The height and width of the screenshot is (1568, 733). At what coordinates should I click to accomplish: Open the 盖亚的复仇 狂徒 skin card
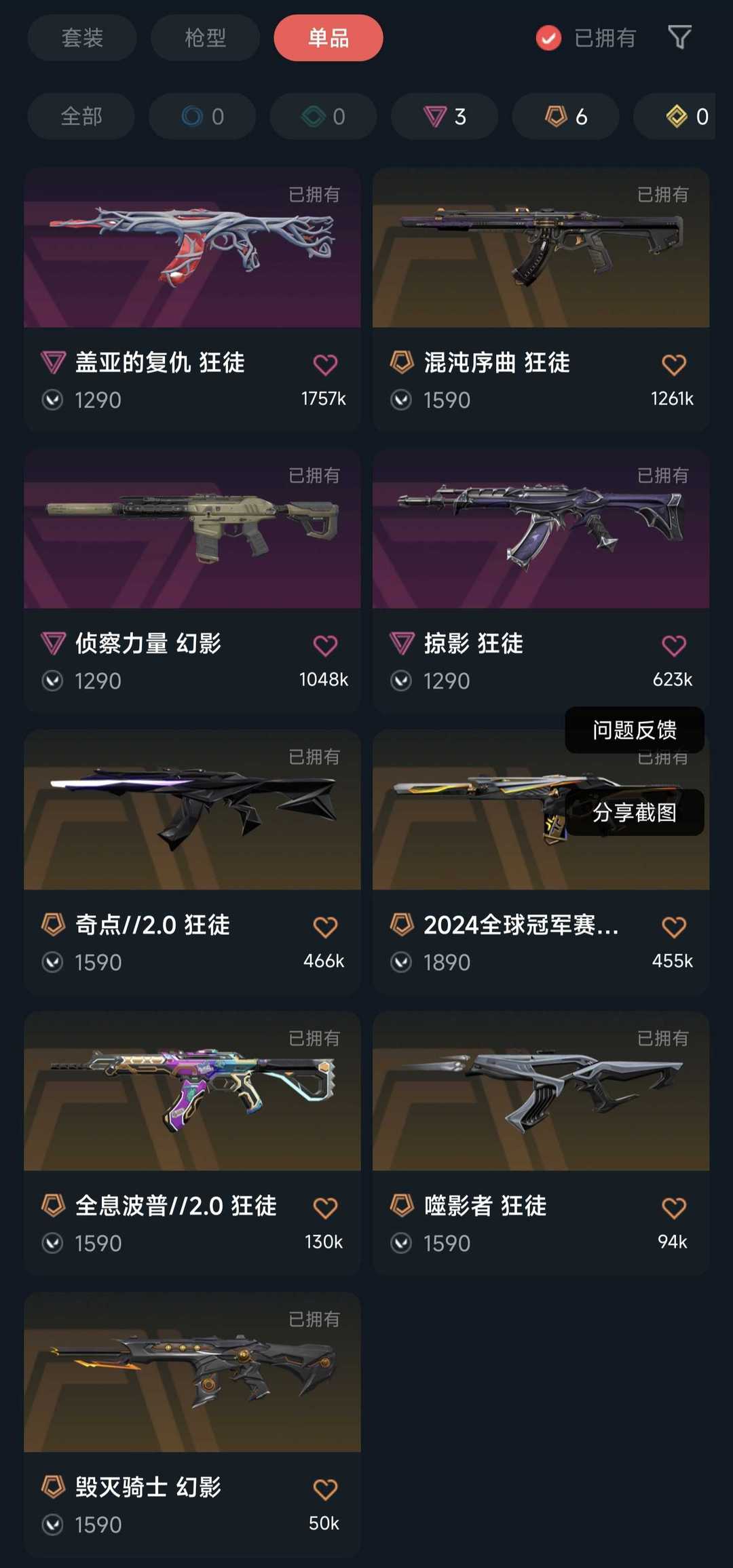[x=192, y=299]
